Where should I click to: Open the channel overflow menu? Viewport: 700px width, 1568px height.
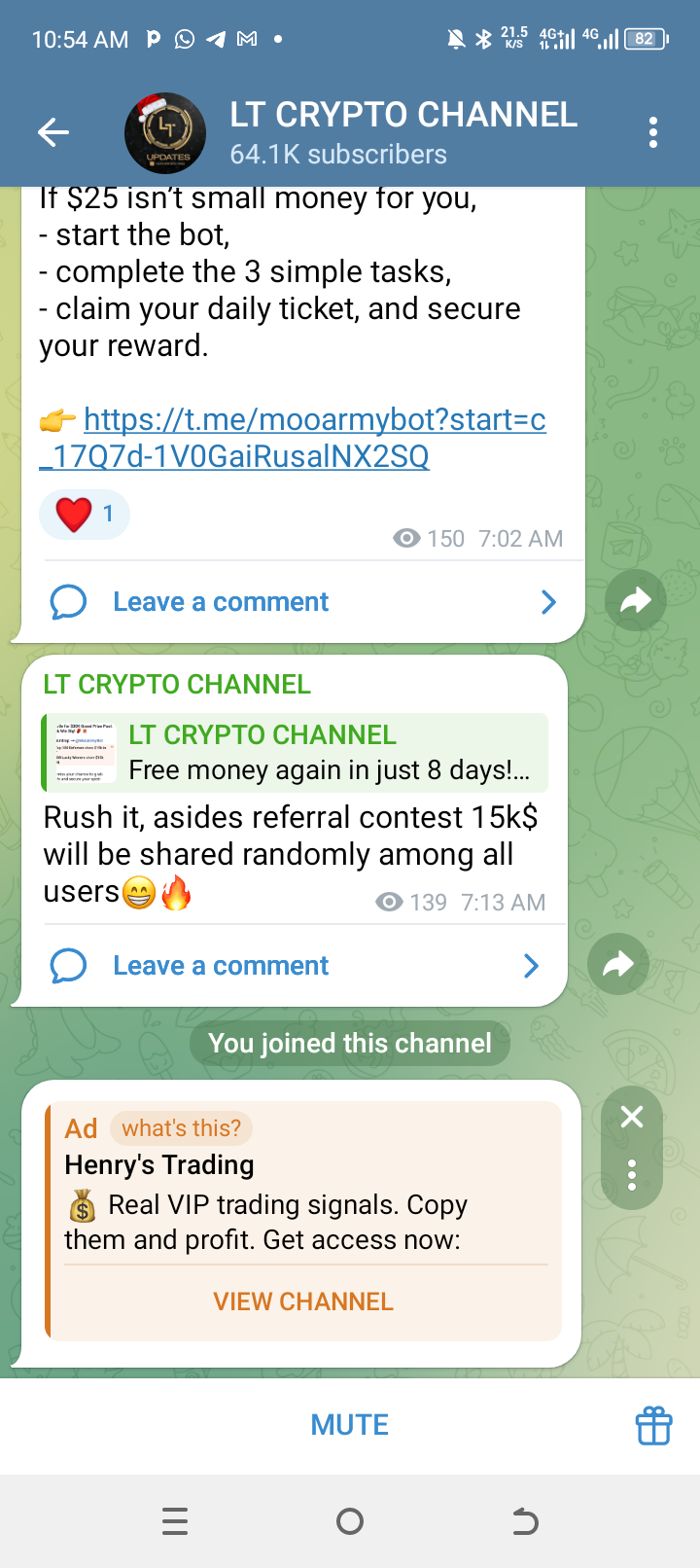pyautogui.click(x=653, y=132)
